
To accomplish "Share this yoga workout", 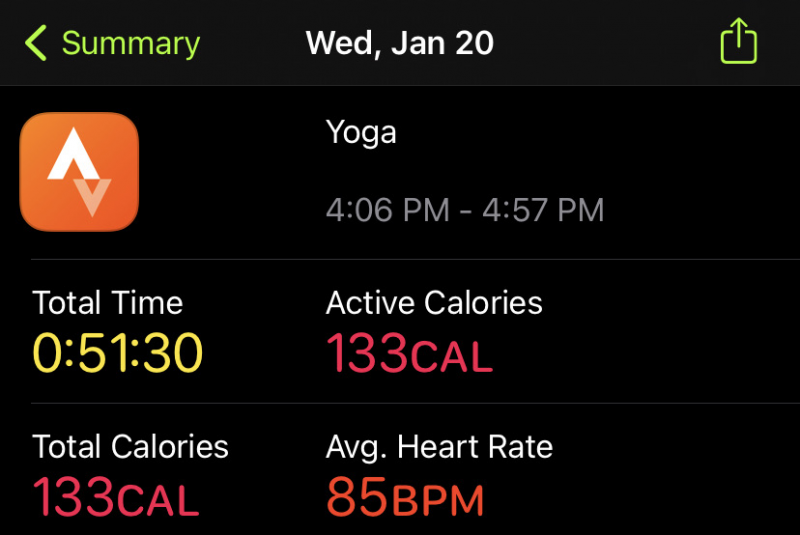I will click(x=738, y=44).
